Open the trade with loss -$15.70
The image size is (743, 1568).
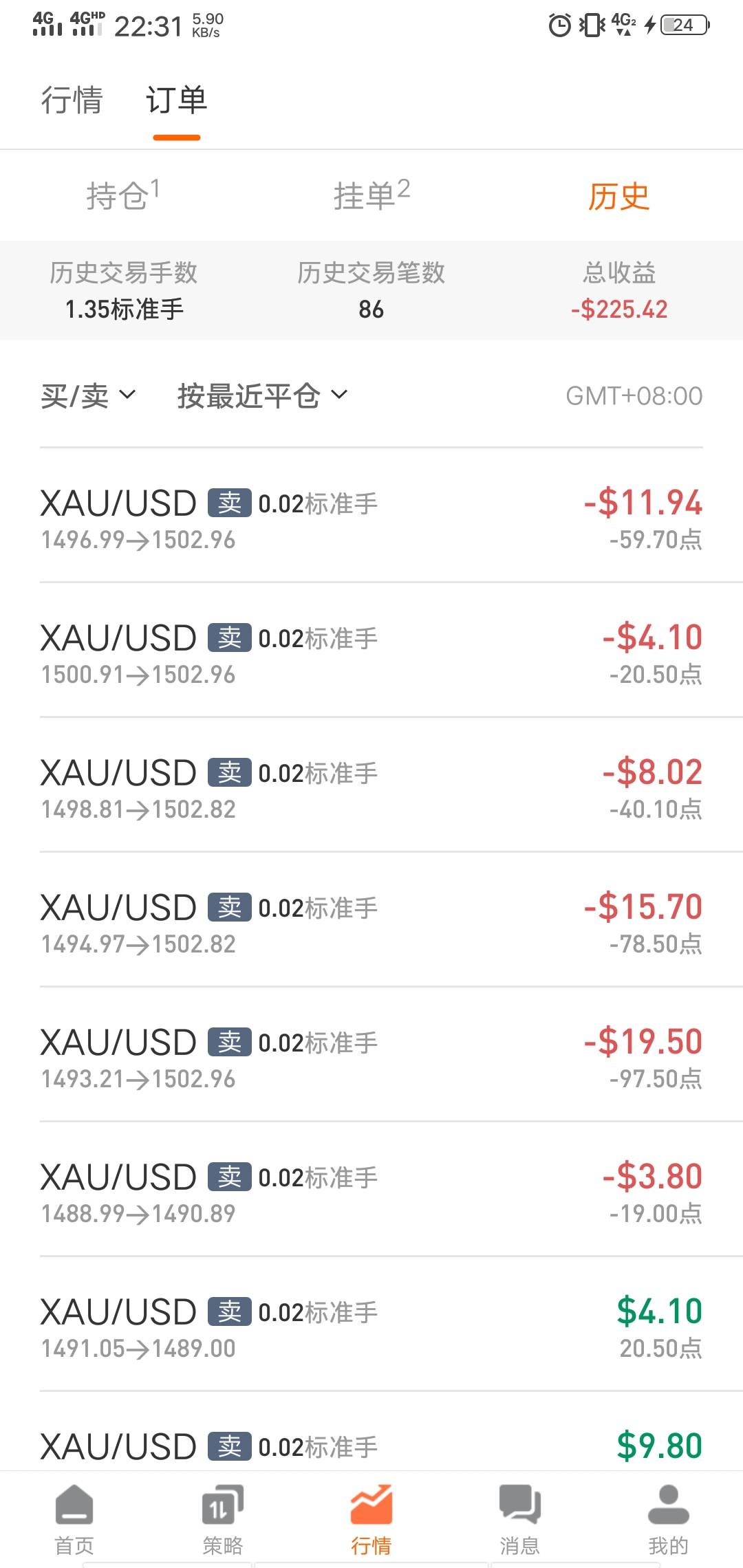point(371,919)
